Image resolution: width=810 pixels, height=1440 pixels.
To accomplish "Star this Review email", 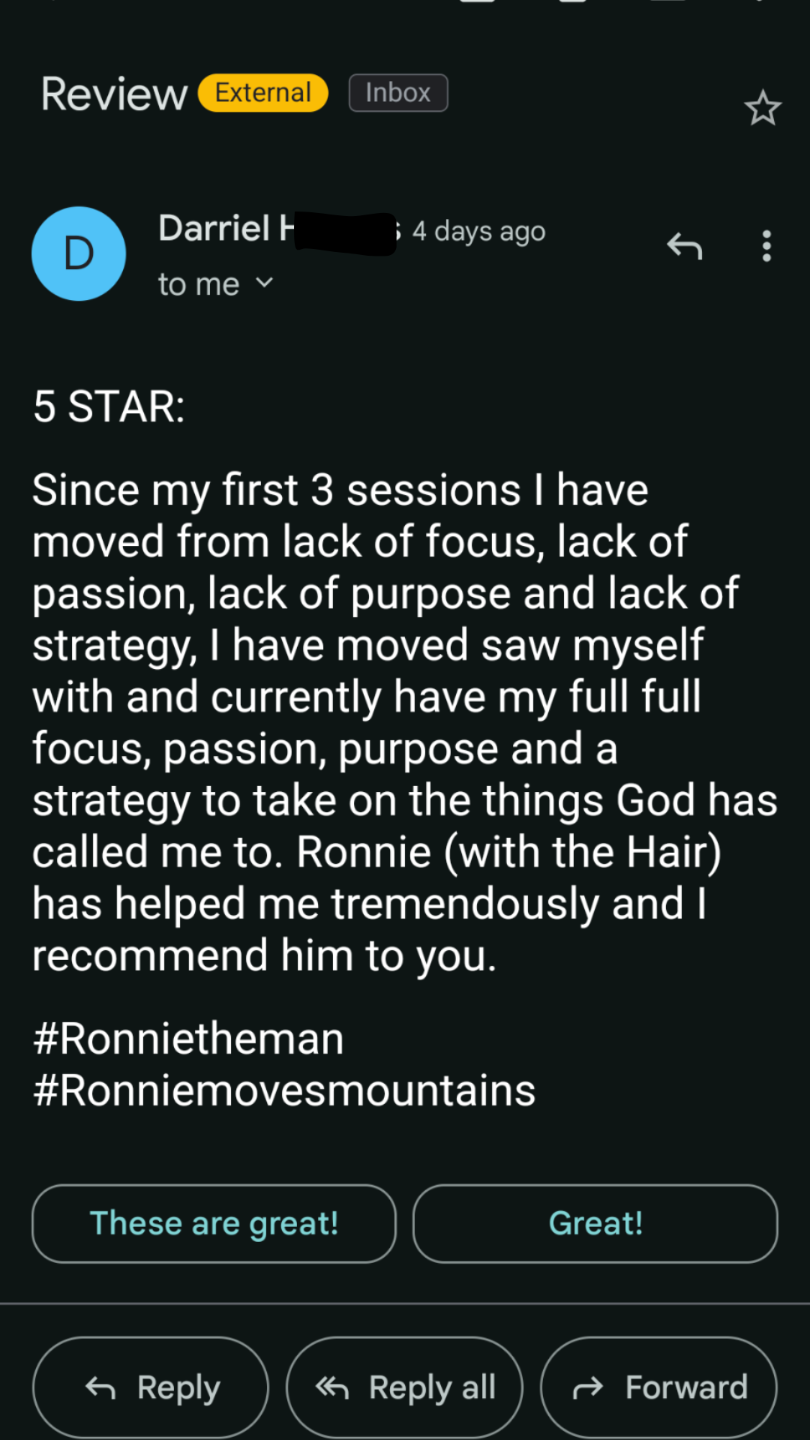I will [762, 108].
